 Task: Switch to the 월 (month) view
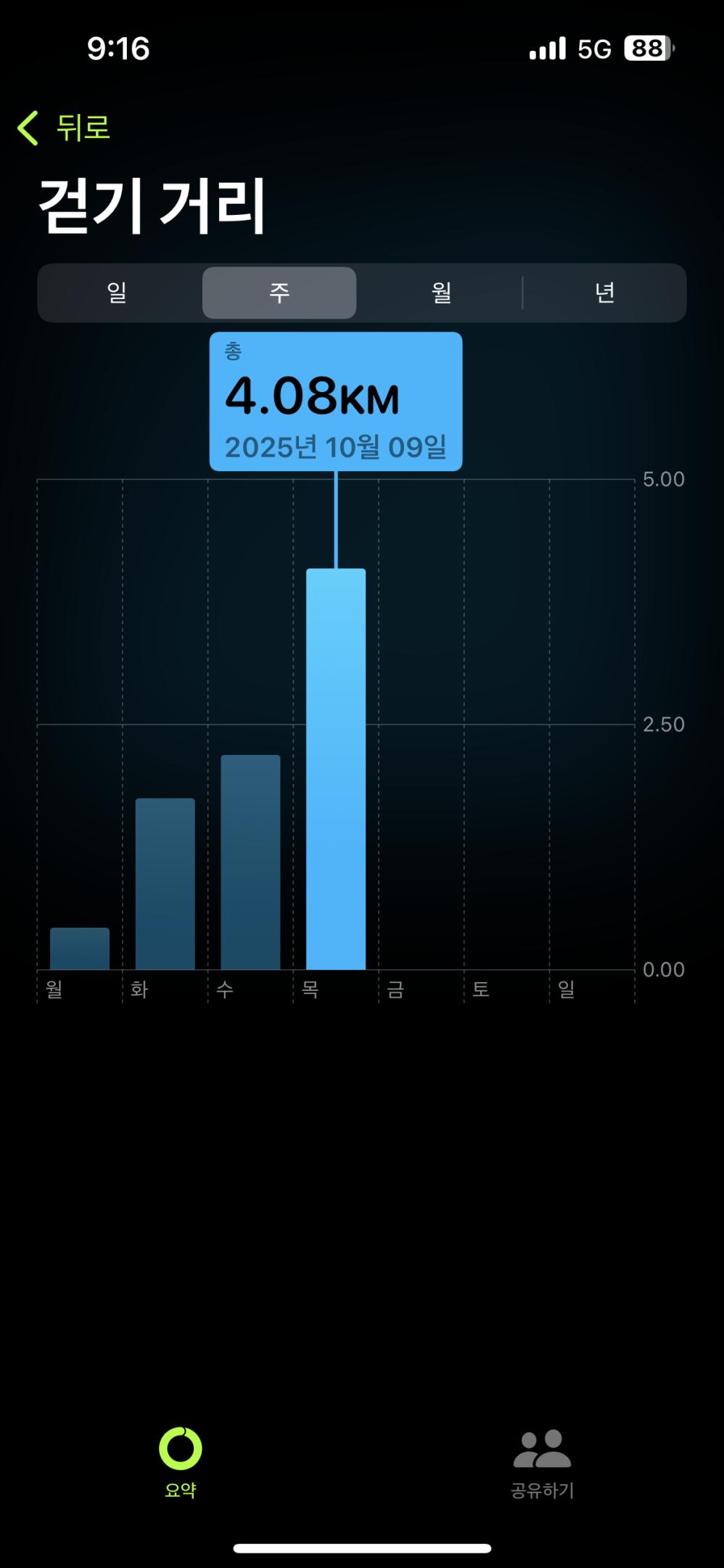pyautogui.click(x=441, y=293)
